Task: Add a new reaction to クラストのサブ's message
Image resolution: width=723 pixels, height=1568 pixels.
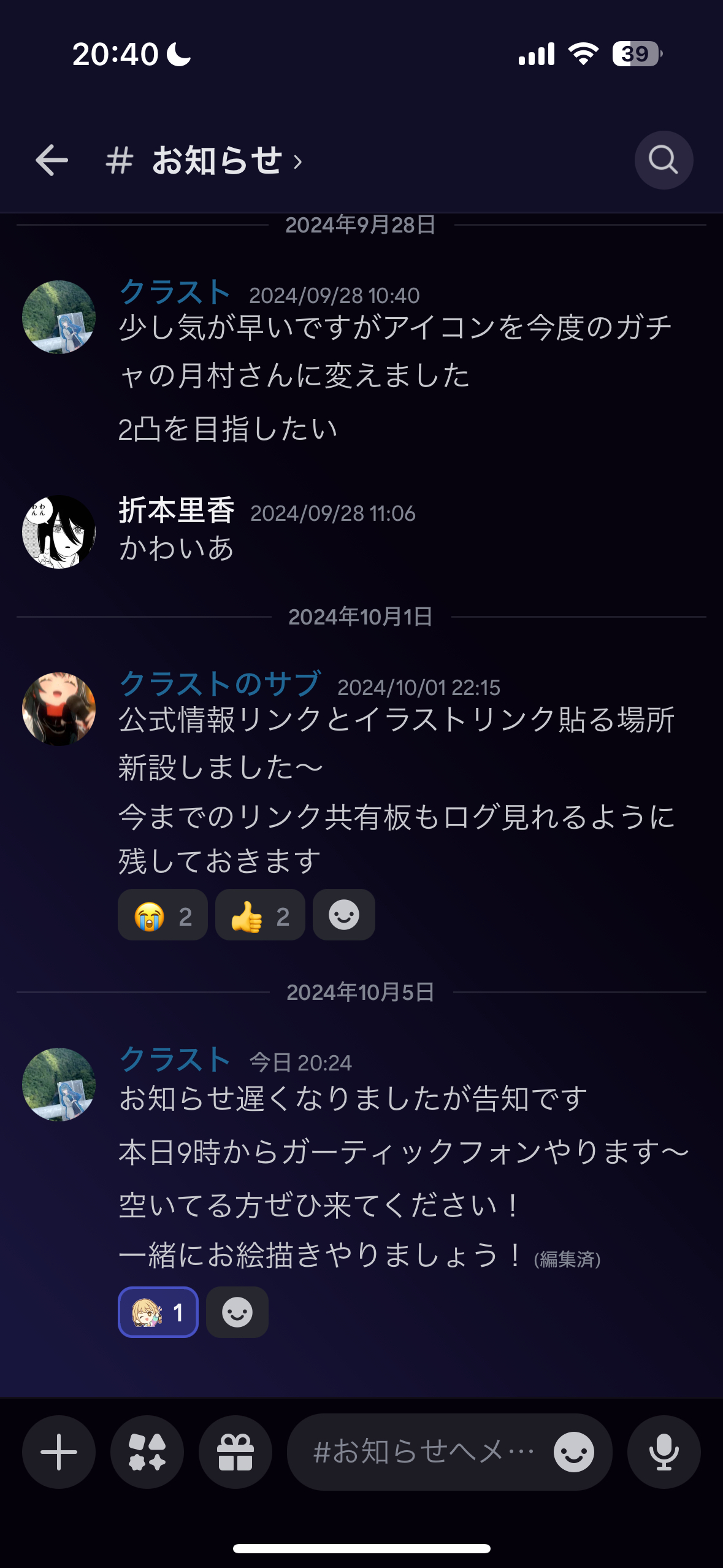Action: tap(343, 915)
